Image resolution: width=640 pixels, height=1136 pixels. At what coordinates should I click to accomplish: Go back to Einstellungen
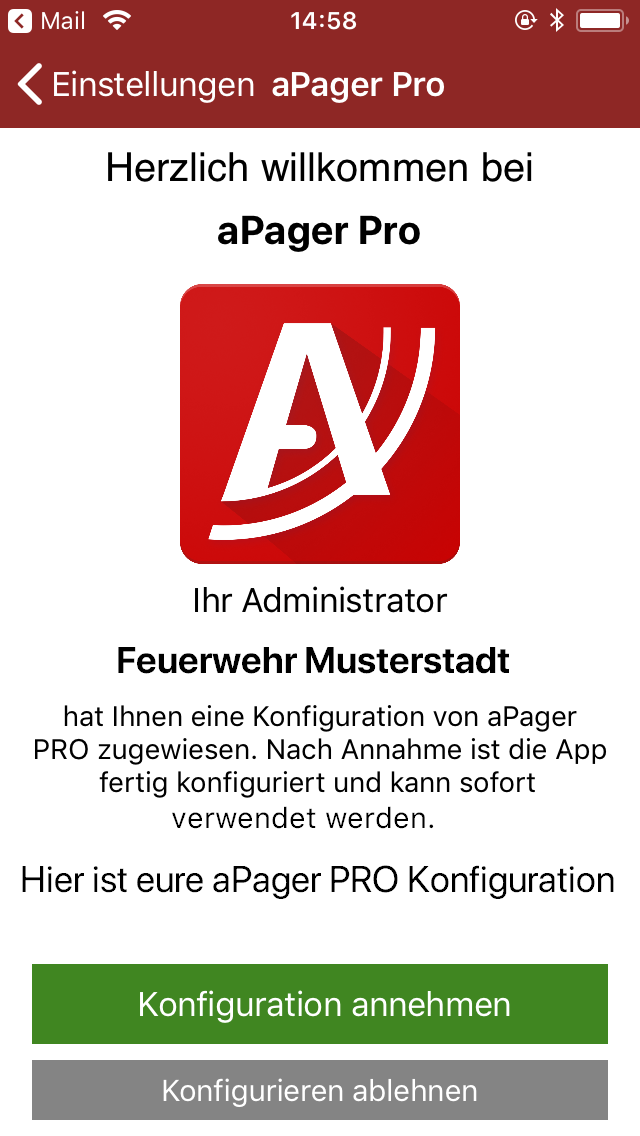pyautogui.click(x=136, y=85)
